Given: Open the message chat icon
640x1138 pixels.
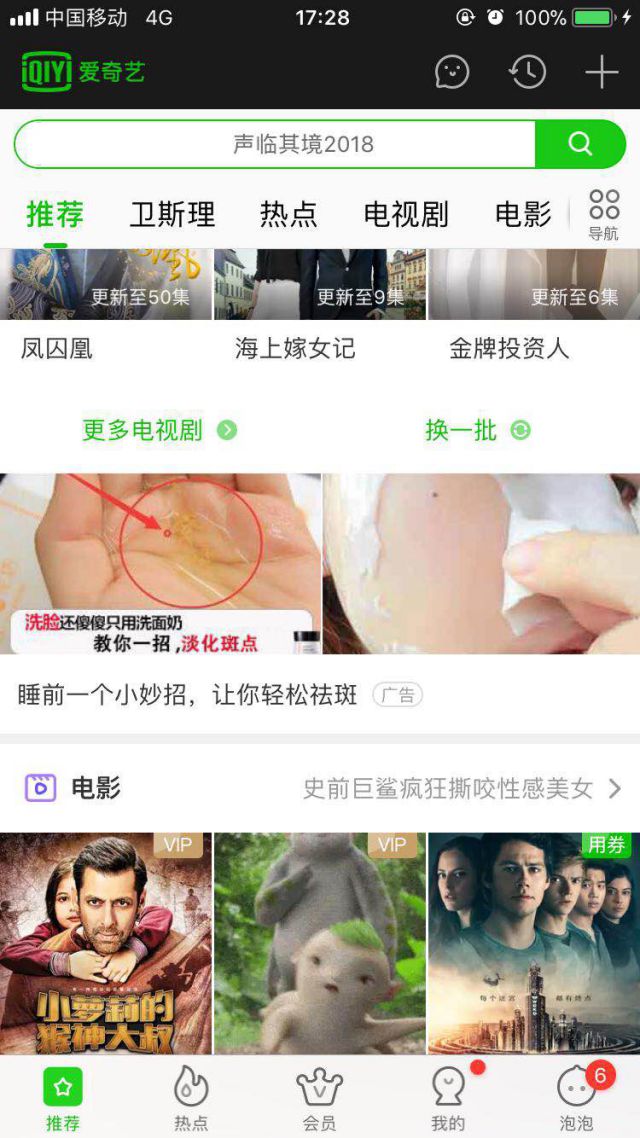Looking at the screenshot, I should click(x=452, y=72).
